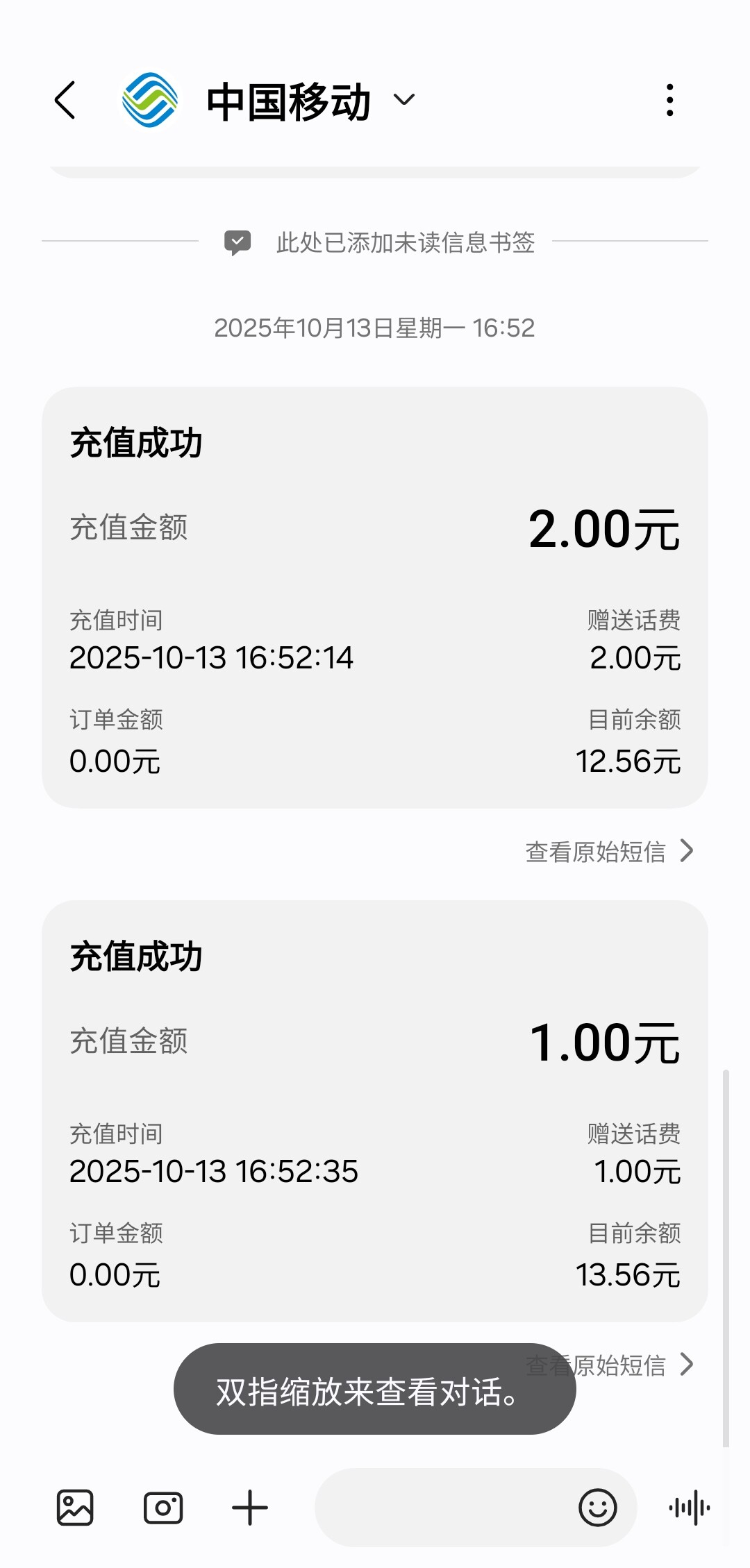Open the 1.00元 recharge success card
Screen dimensions: 750x1568
point(375,1111)
